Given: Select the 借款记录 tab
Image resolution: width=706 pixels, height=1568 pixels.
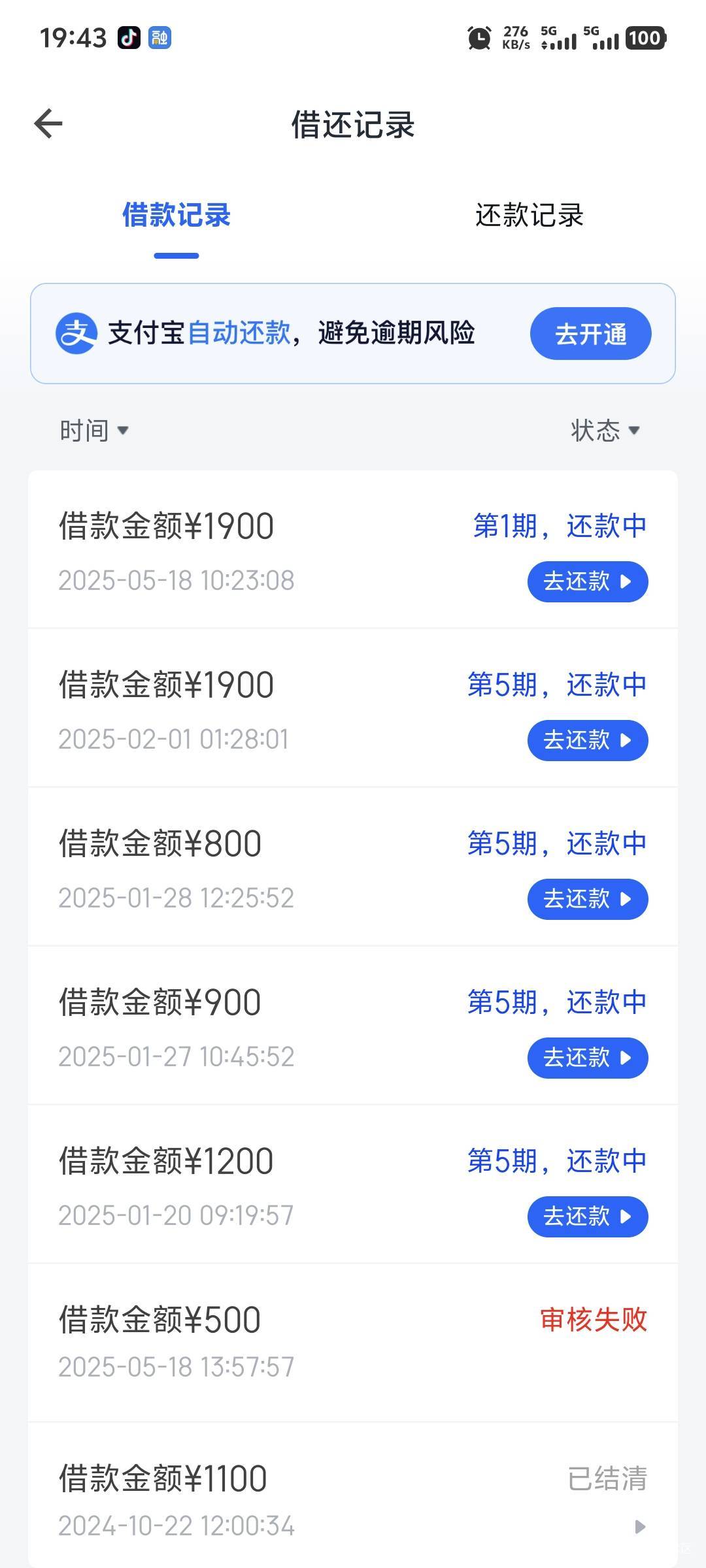Looking at the screenshot, I should 176,216.
